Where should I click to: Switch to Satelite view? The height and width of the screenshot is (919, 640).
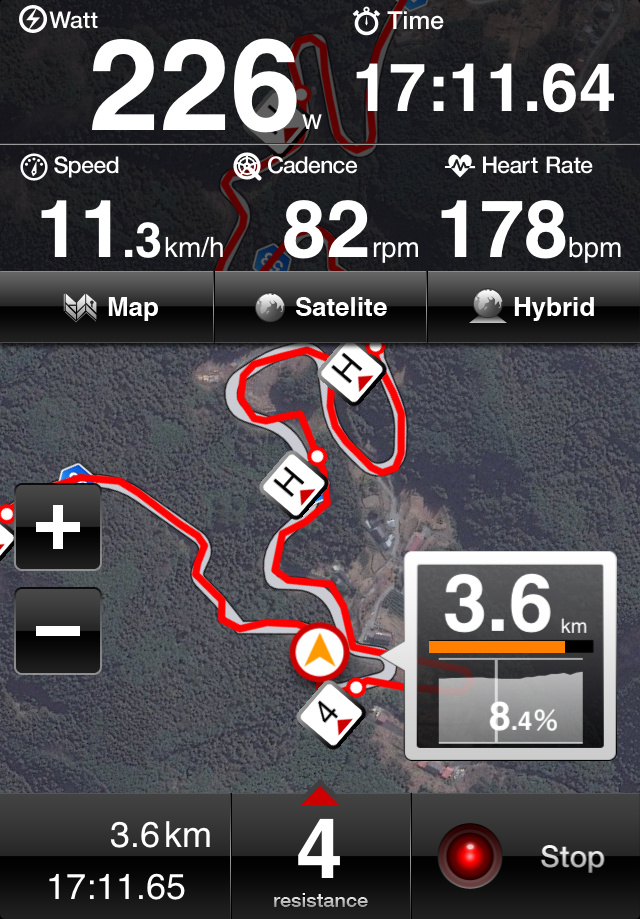pos(320,307)
